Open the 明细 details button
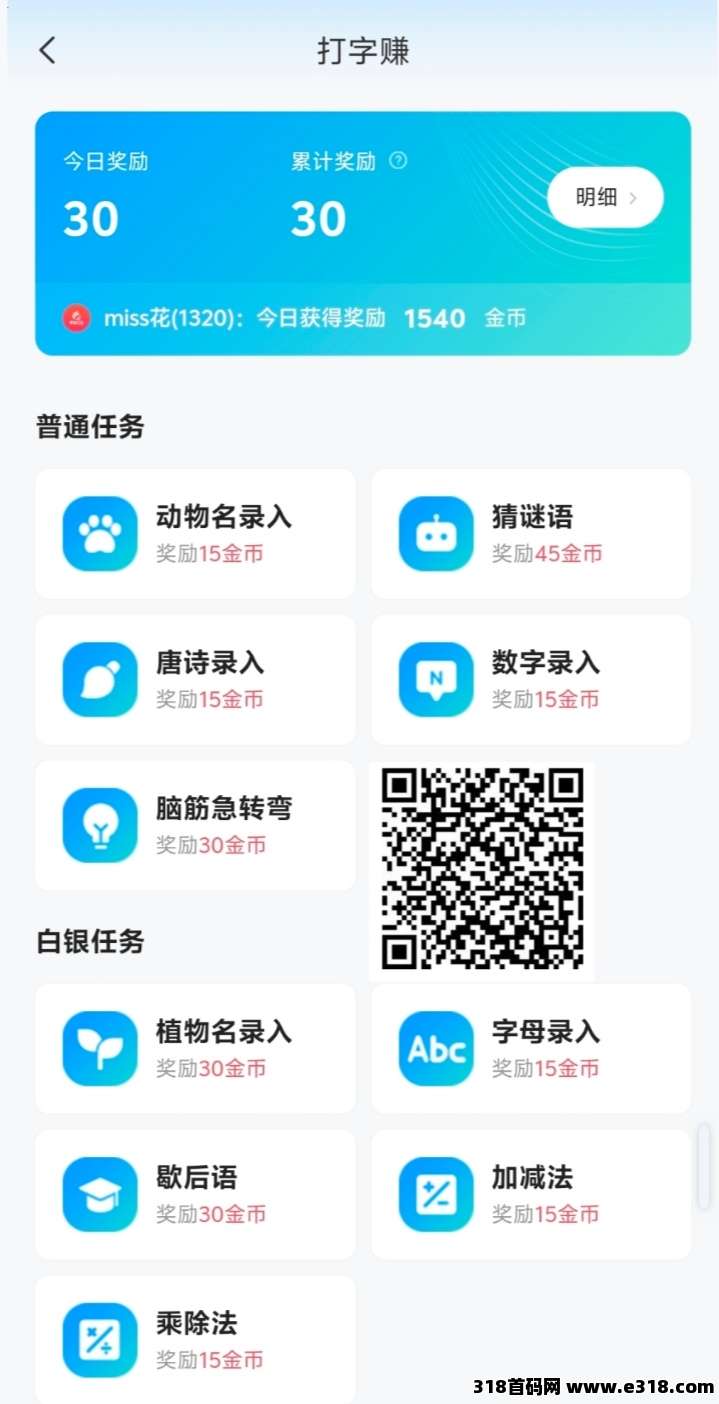Viewport: 719px width, 1404px height. 605,198
